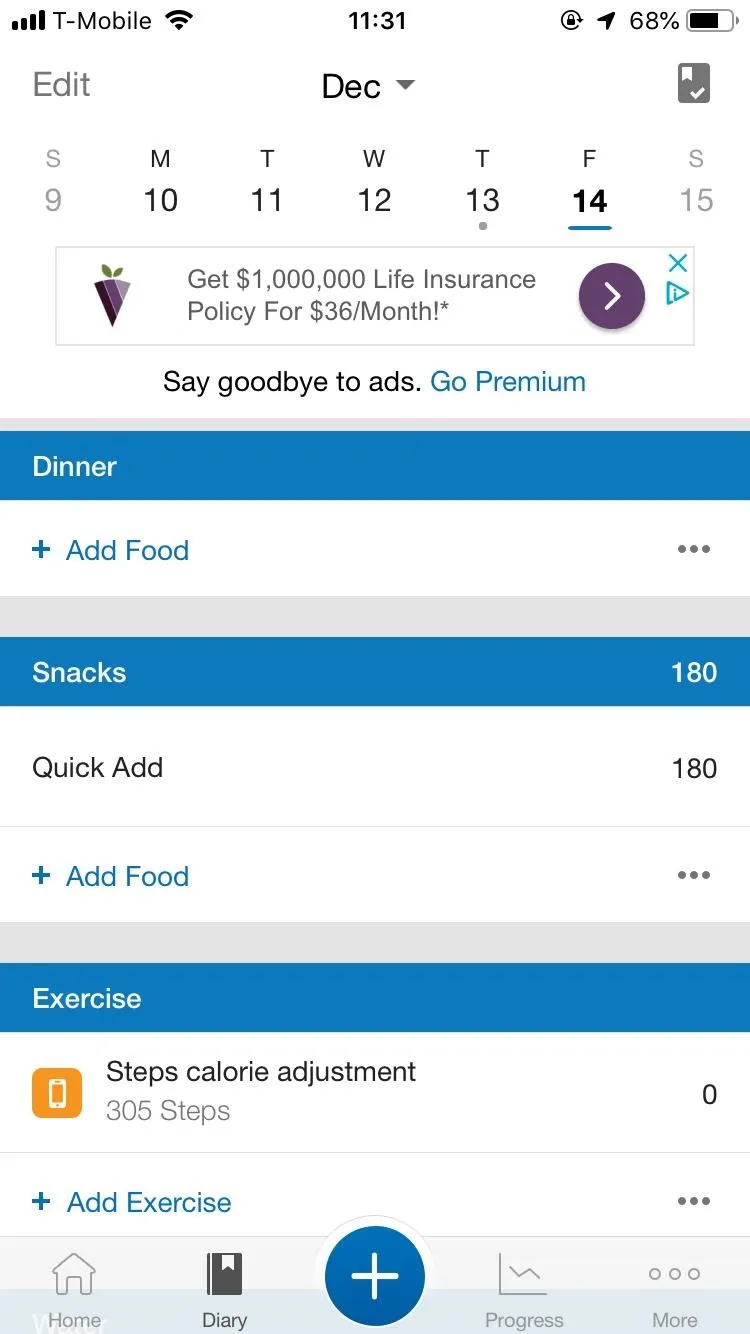
Task: Switch to the Progress tab
Action: click(524, 1290)
